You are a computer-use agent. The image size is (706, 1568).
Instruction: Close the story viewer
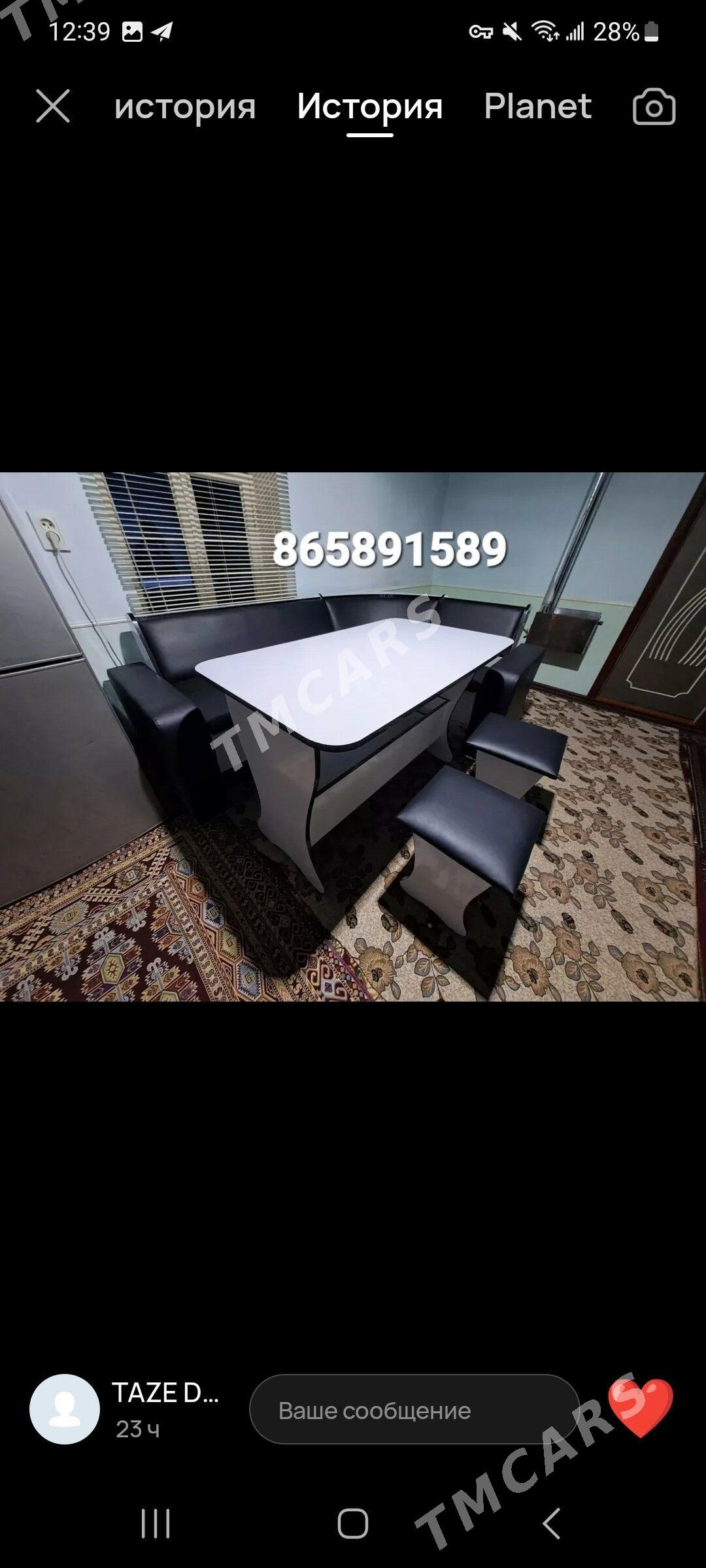pyautogui.click(x=53, y=106)
